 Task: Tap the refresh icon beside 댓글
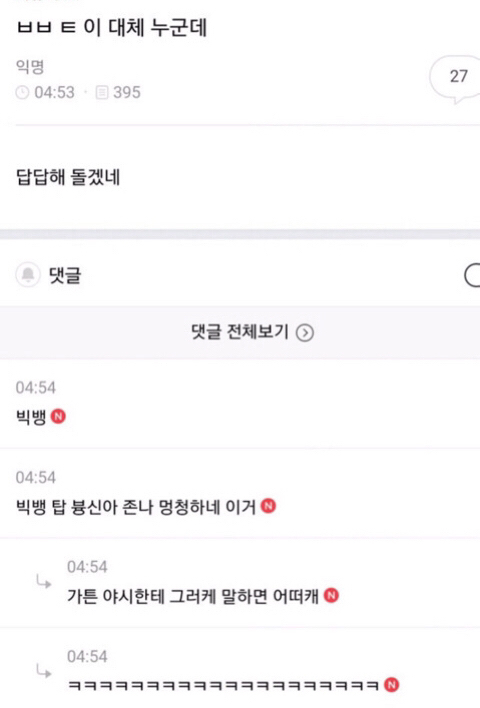(x=472, y=275)
